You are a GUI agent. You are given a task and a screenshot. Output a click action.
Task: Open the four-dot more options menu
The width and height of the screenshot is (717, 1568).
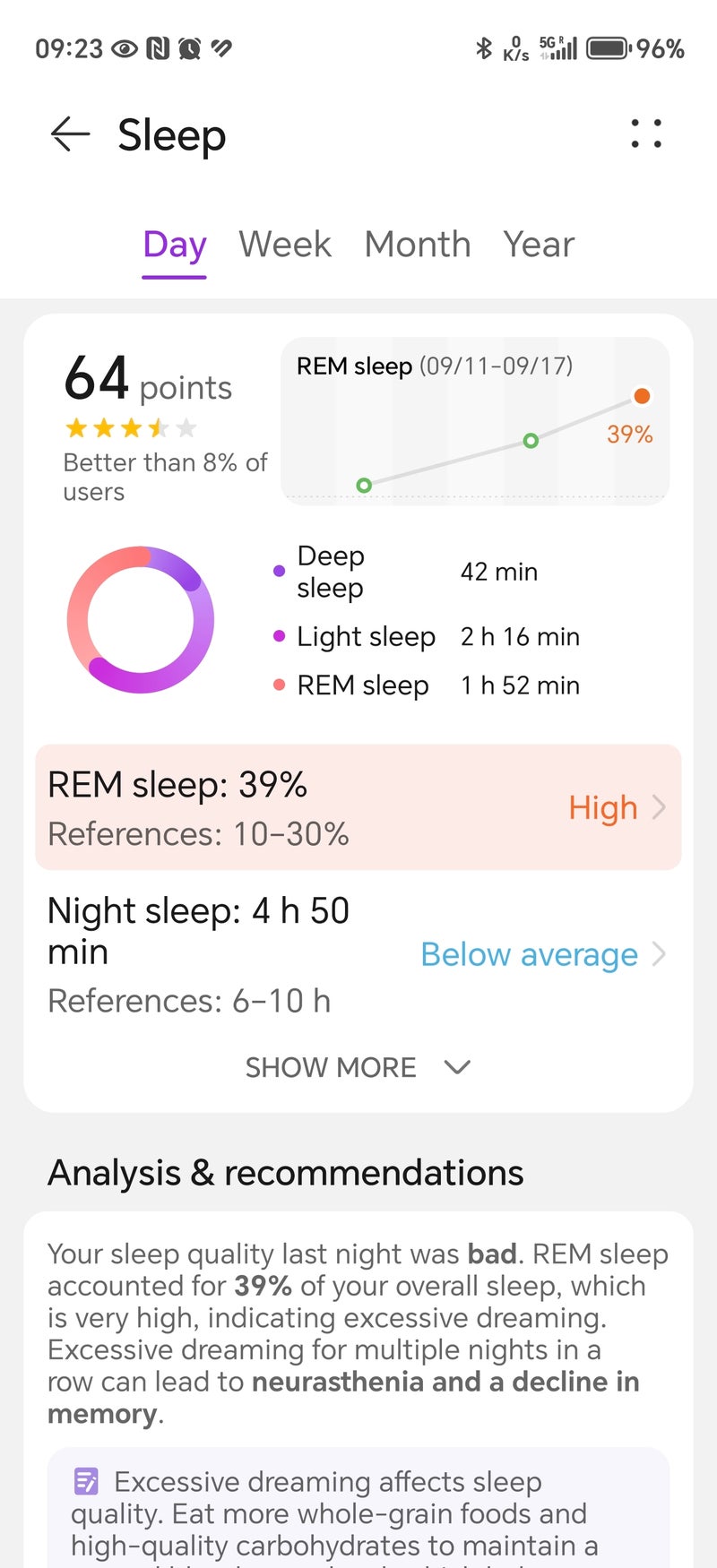click(x=645, y=134)
